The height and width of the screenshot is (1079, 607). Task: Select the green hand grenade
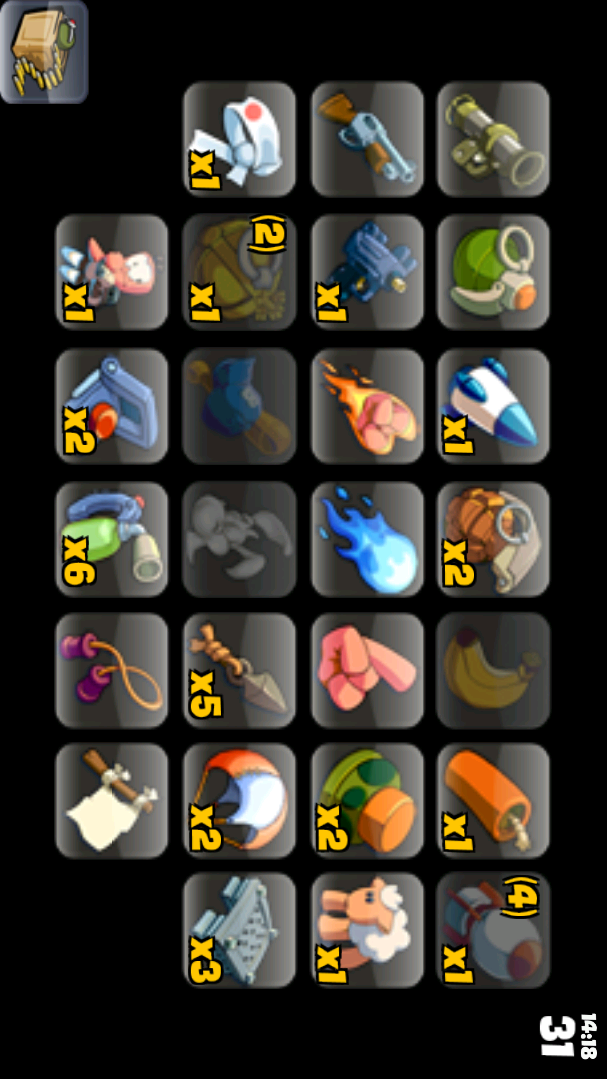click(x=493, y=272)
